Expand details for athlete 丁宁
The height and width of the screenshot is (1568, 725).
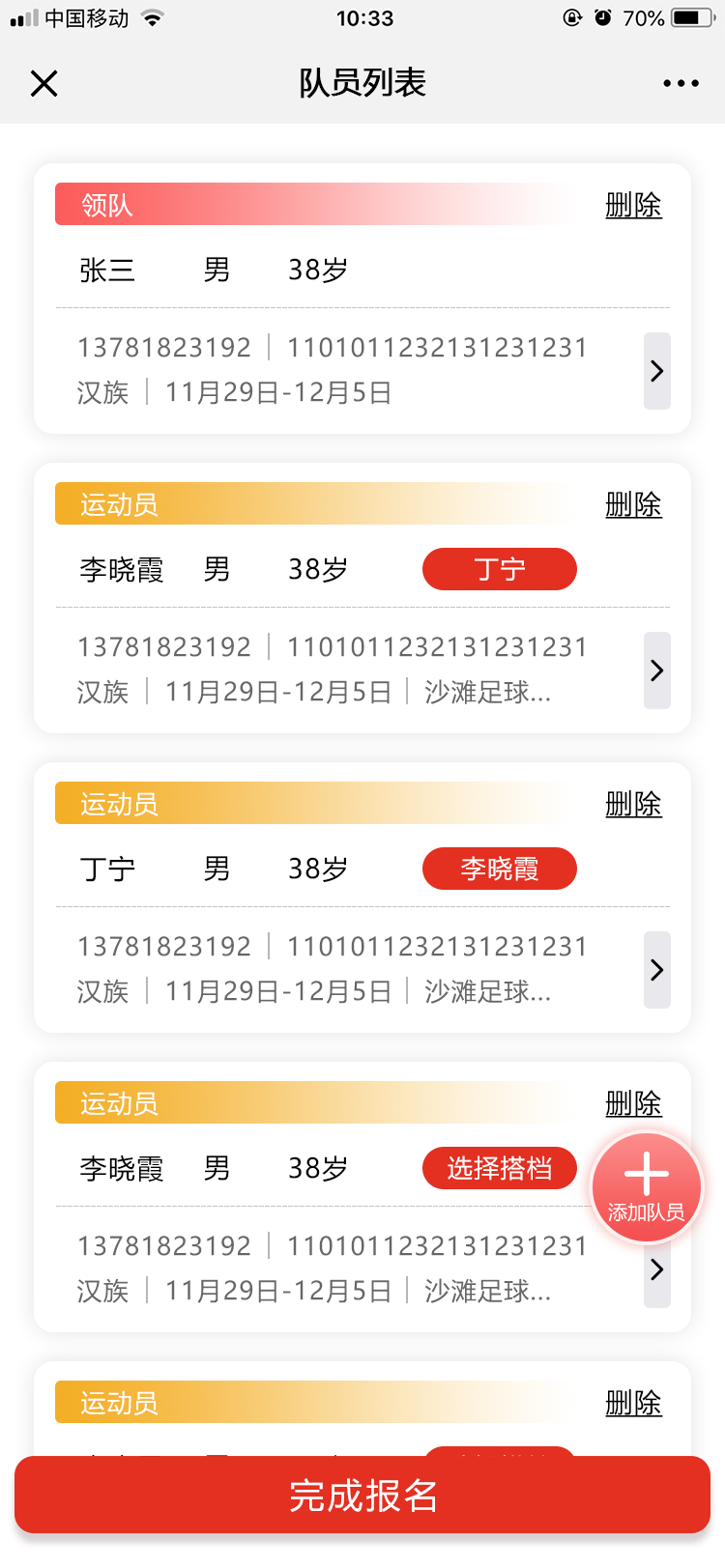[x=657, y=970]
